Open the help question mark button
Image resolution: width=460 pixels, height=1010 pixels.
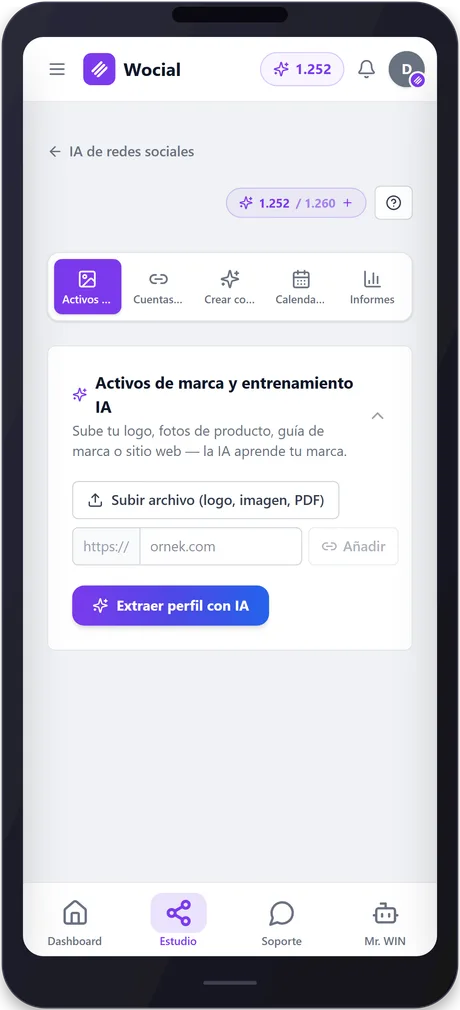click(x=394, y=203)
